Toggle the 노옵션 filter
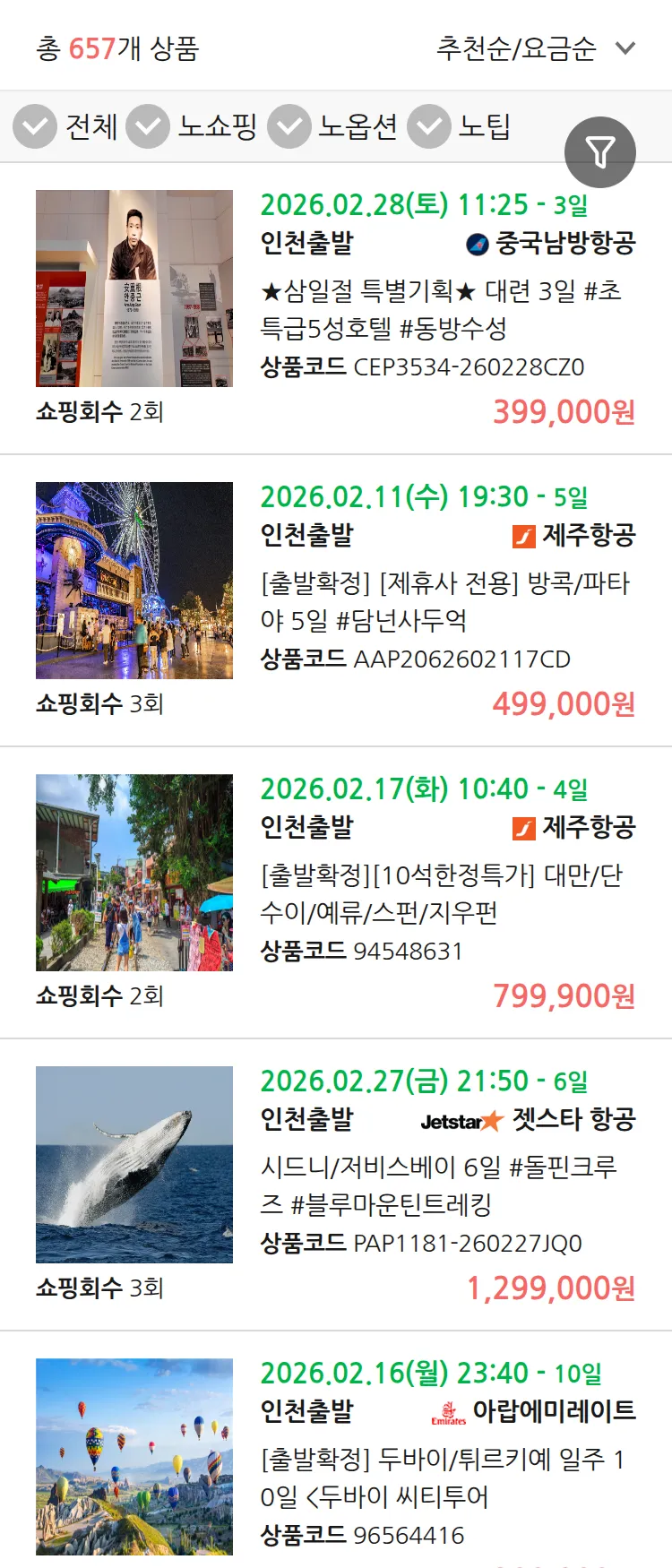The height and width of the screenshot is (1568, 672). 289,125
